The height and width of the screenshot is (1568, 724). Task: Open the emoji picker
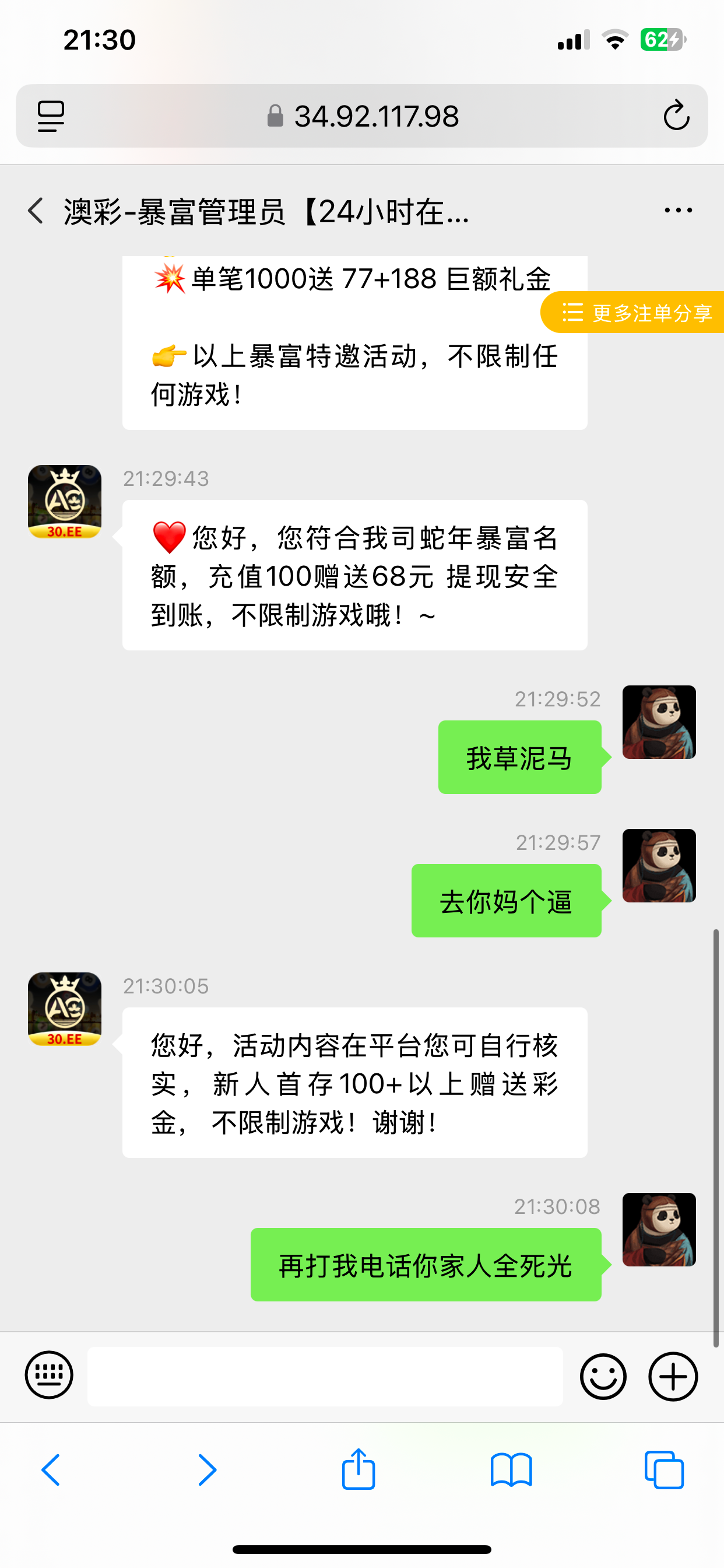tap(602, 1375)
